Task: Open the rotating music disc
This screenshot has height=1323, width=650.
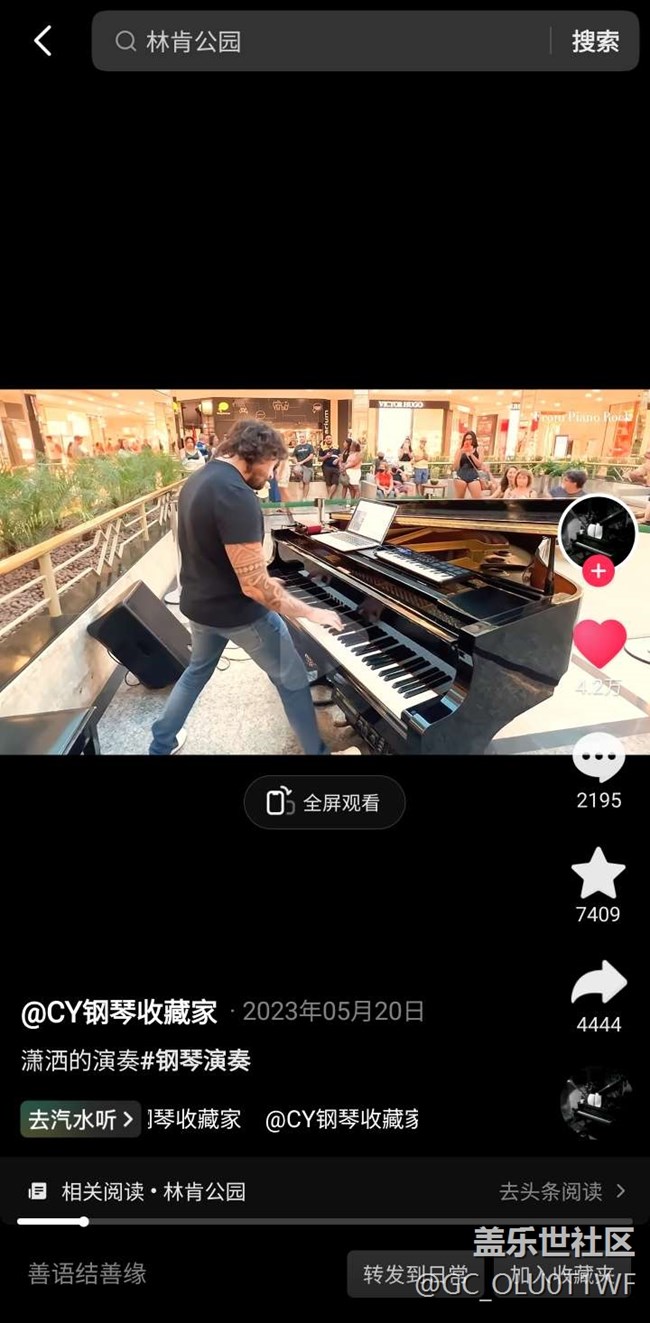Action: click(x=596, y=1103)
